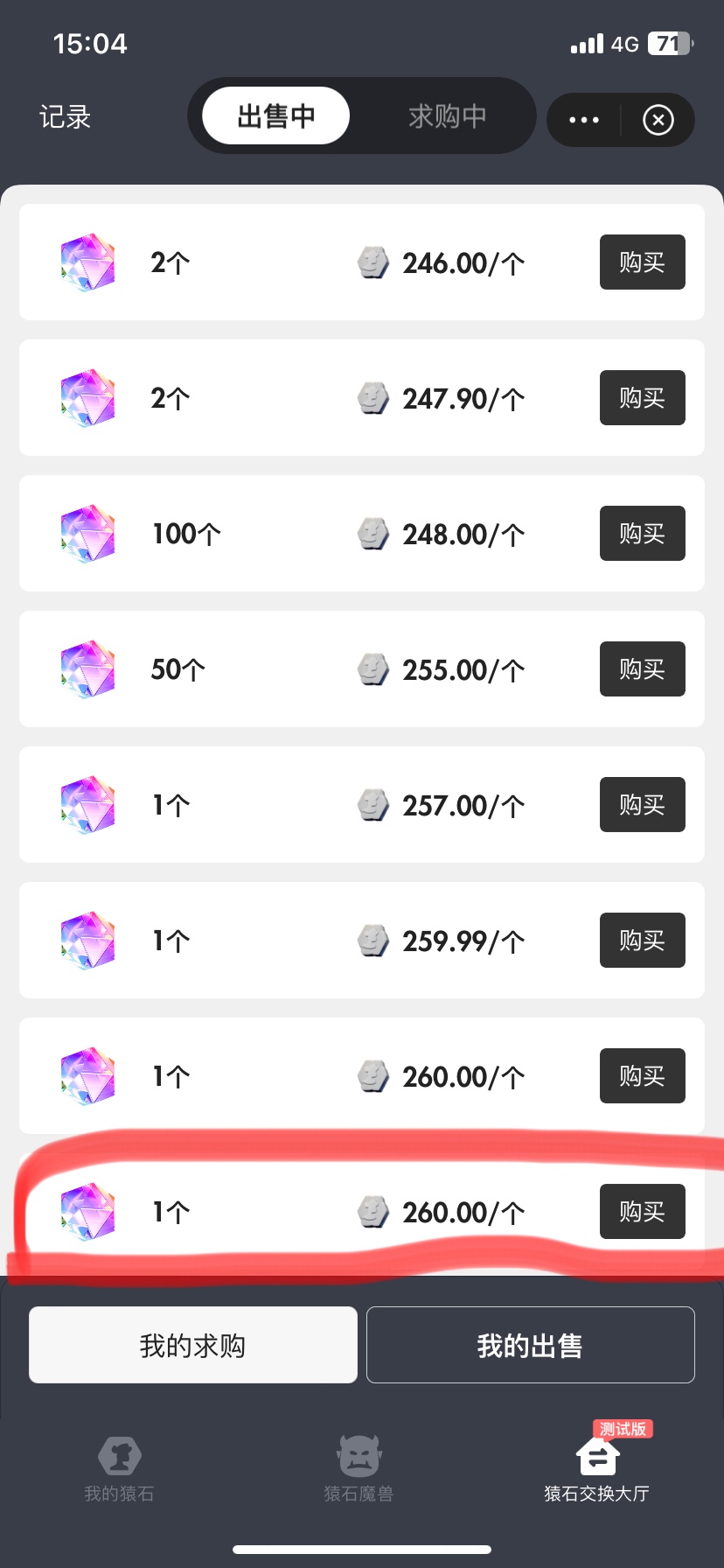Switch to the 出售中 tab
This screenshot has height=1568, width=724.
click(x=276, y=115)
